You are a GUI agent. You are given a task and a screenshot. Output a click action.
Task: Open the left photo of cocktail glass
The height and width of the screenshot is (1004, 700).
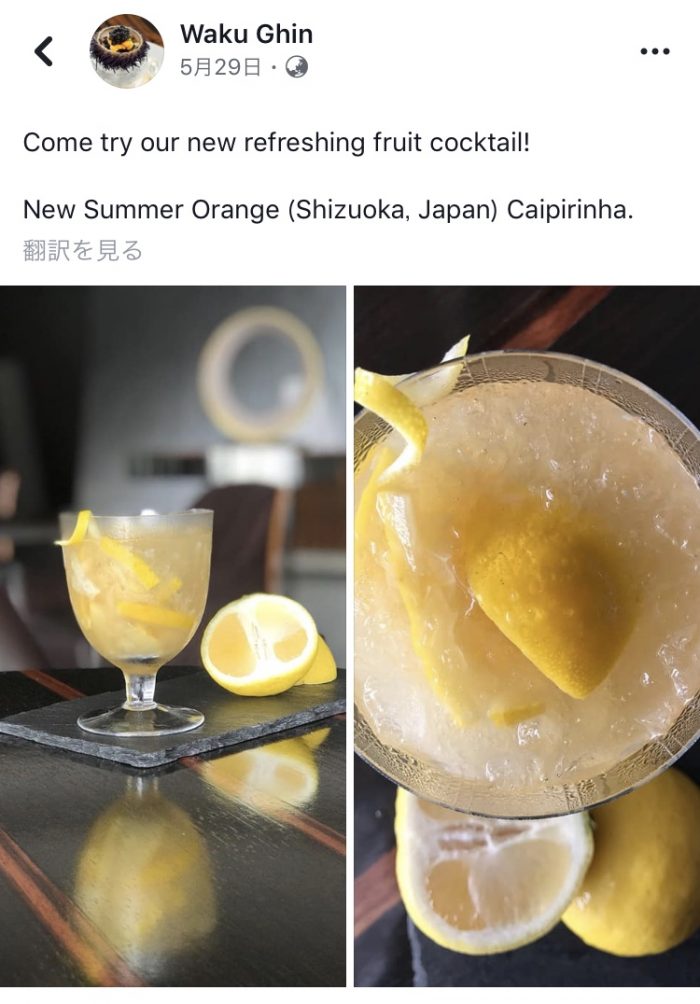pos(173,635)
